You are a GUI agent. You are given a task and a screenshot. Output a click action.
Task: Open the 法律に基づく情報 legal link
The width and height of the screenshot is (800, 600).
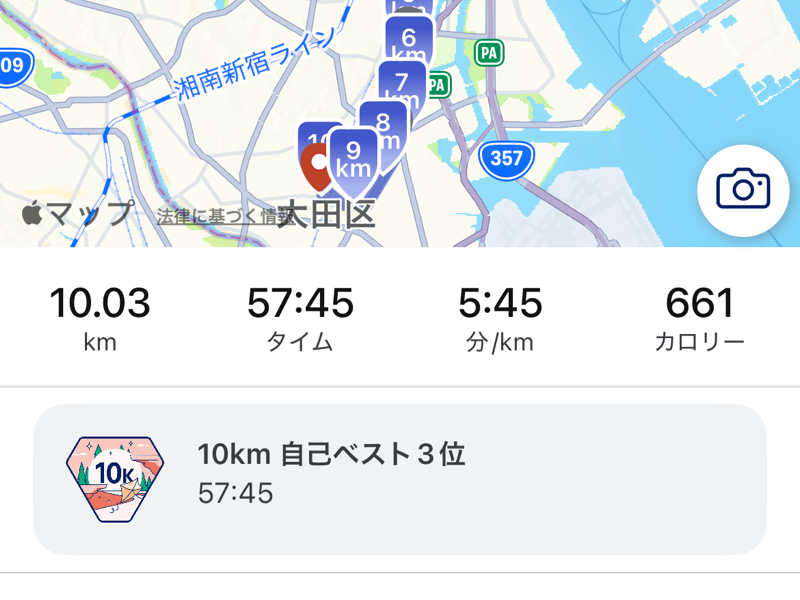pos(226,216)
